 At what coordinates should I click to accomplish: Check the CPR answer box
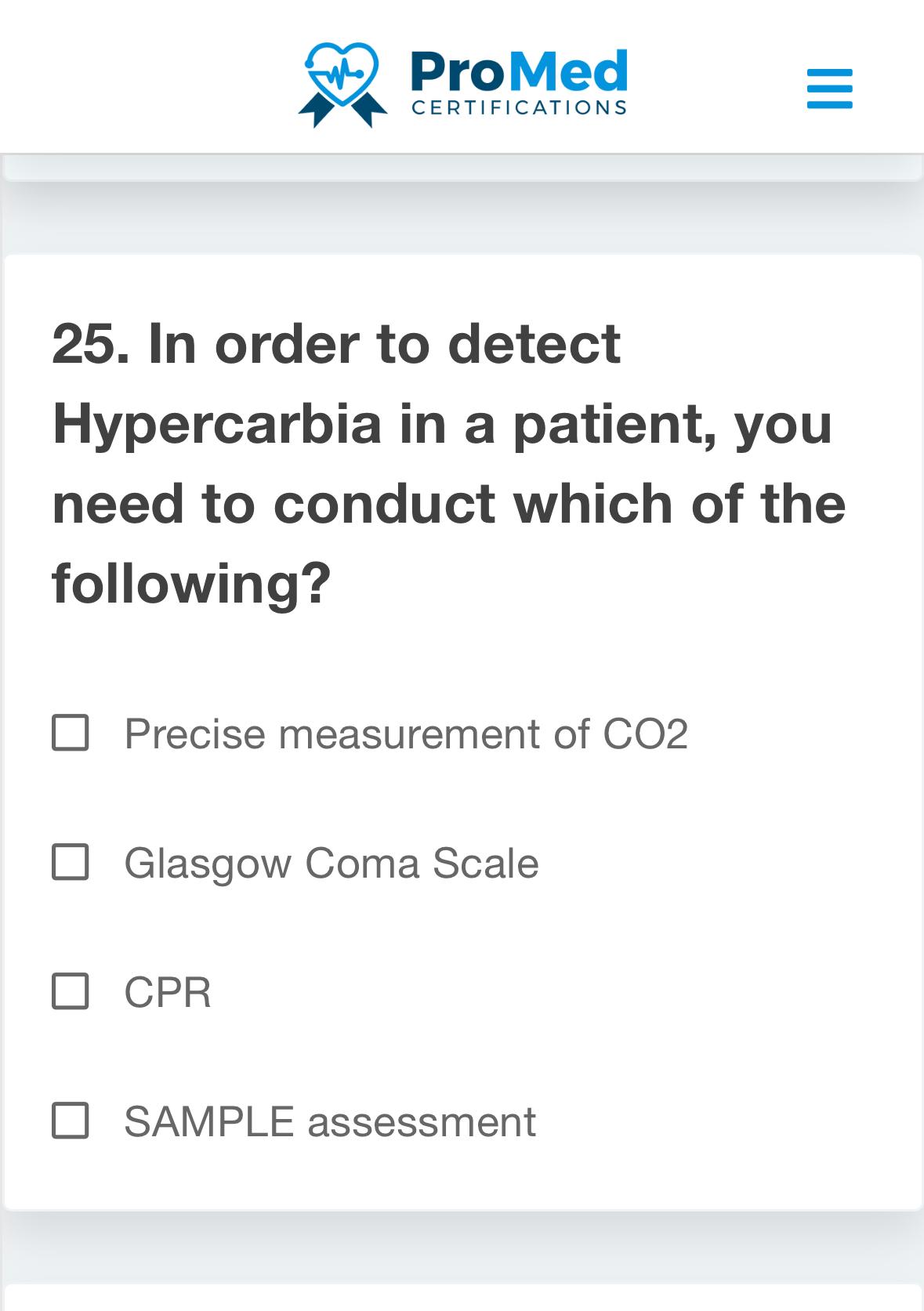pyautogui.click(x=71, y=990)
